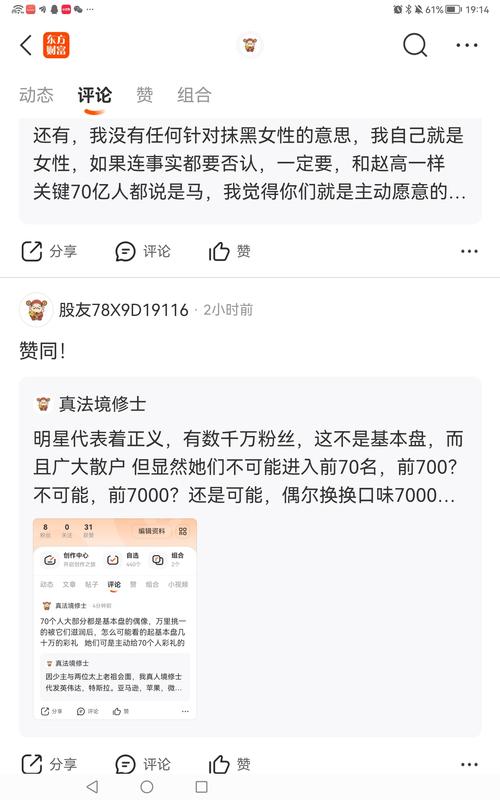Go back using the top-left arrow
The width and height of the screenshot is (500, 800).
coord(26,45)
